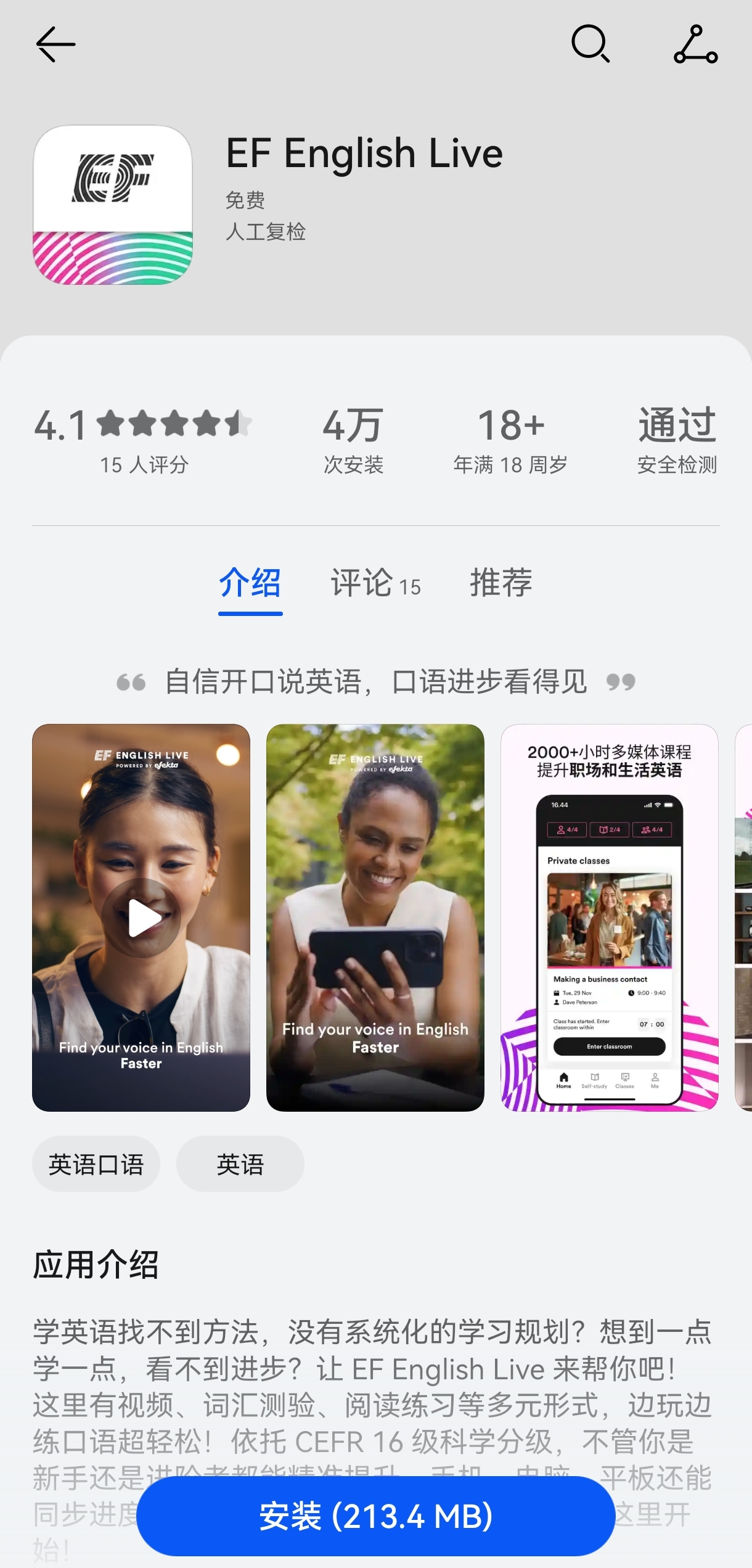Open the search icon
The width and height of the screenshot is (752, 1568).
point(591,44)
